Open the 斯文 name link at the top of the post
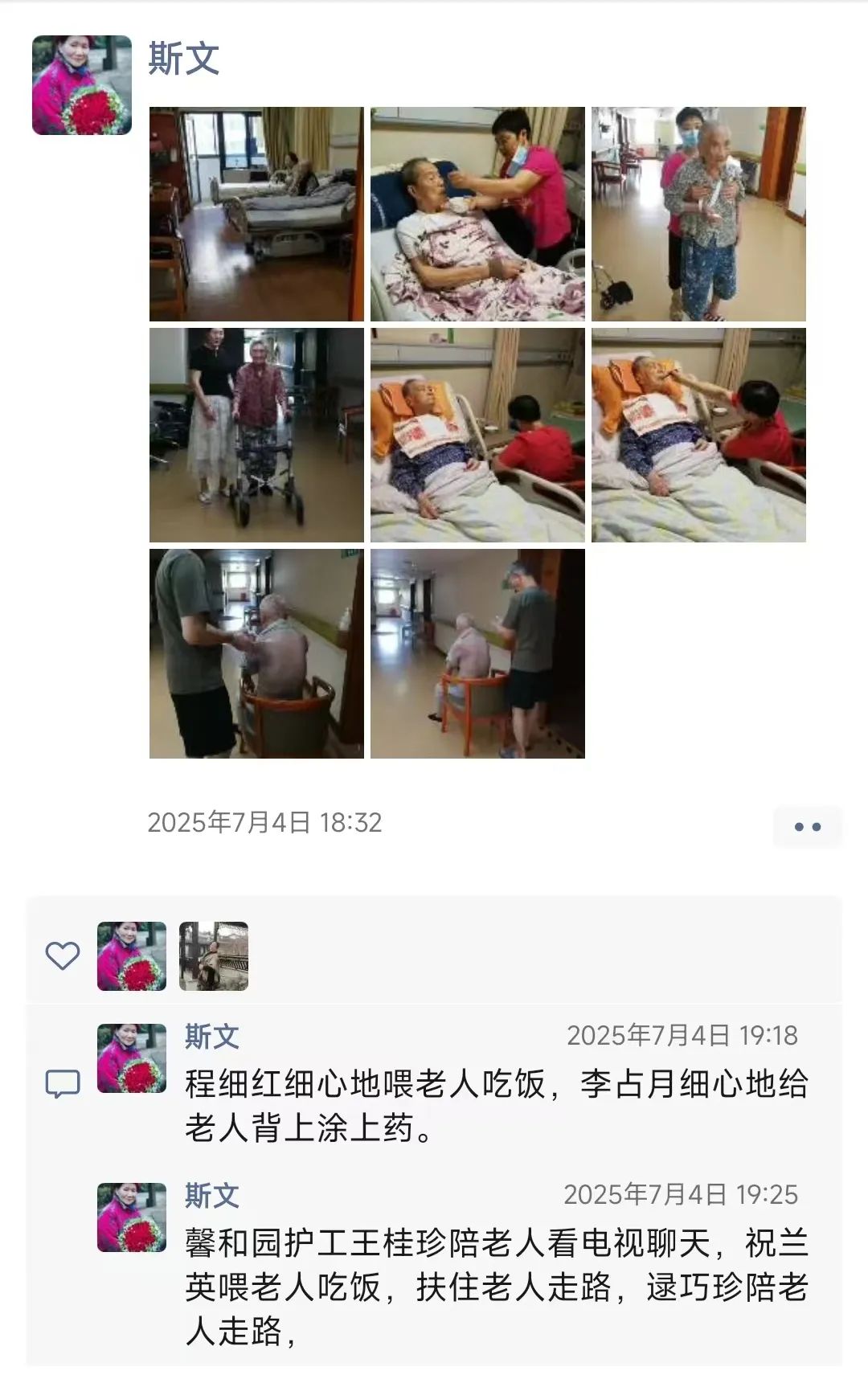 [x=184, y=59]
